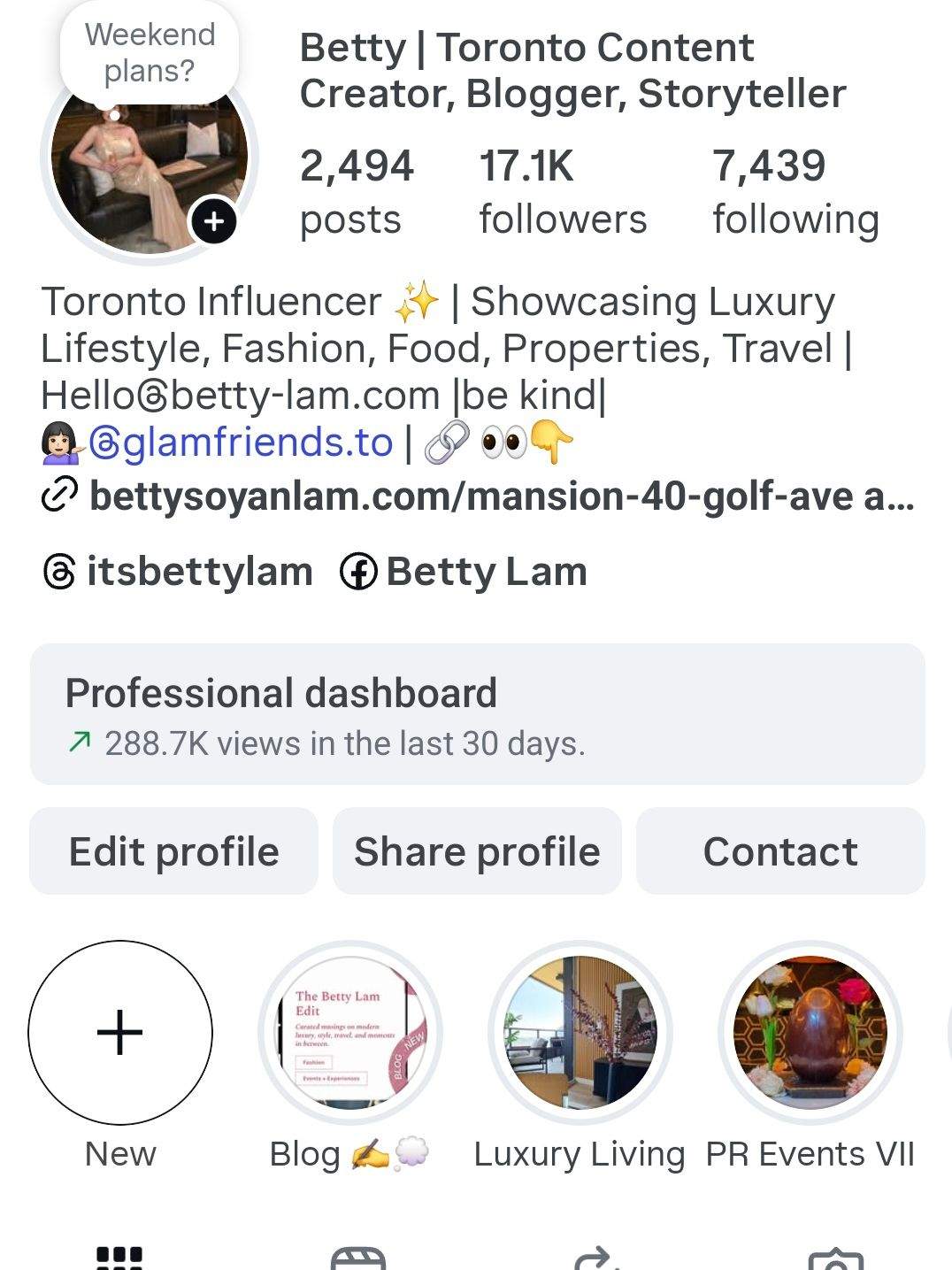
Task: Create a New story highlight
Action: click(x=120, y=1032)
